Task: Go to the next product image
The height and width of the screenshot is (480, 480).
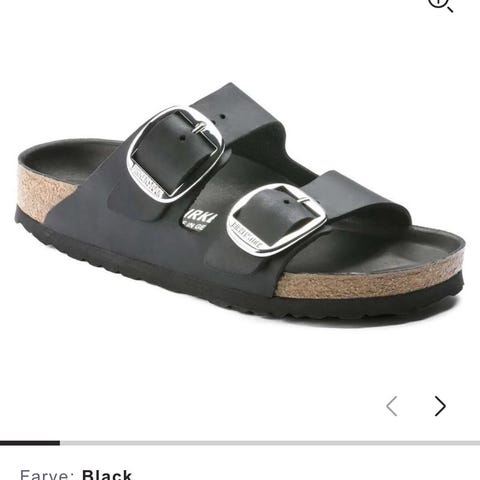Action: [x=440, y=406]
